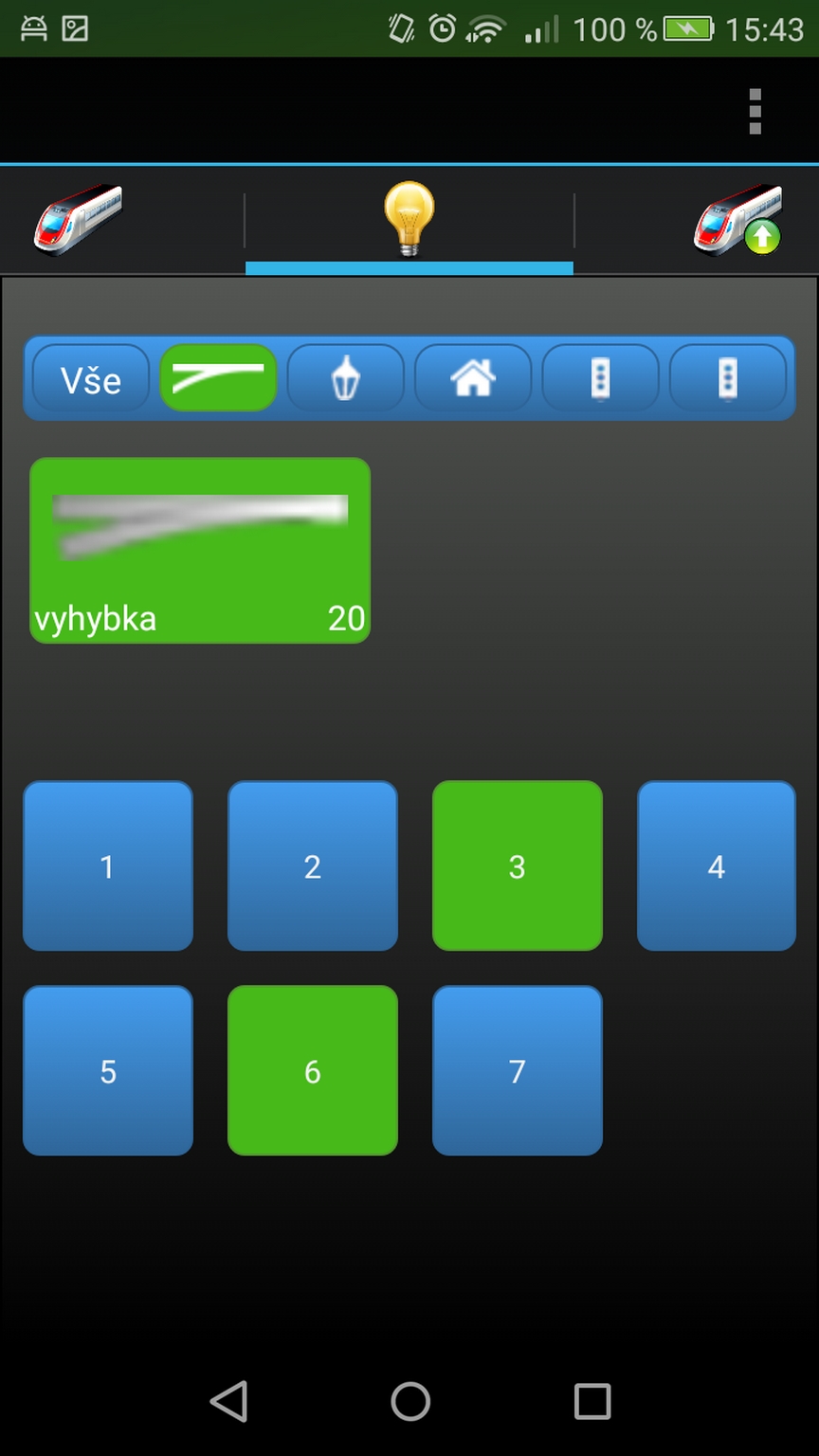Activate number button 7

point(518,1070)
